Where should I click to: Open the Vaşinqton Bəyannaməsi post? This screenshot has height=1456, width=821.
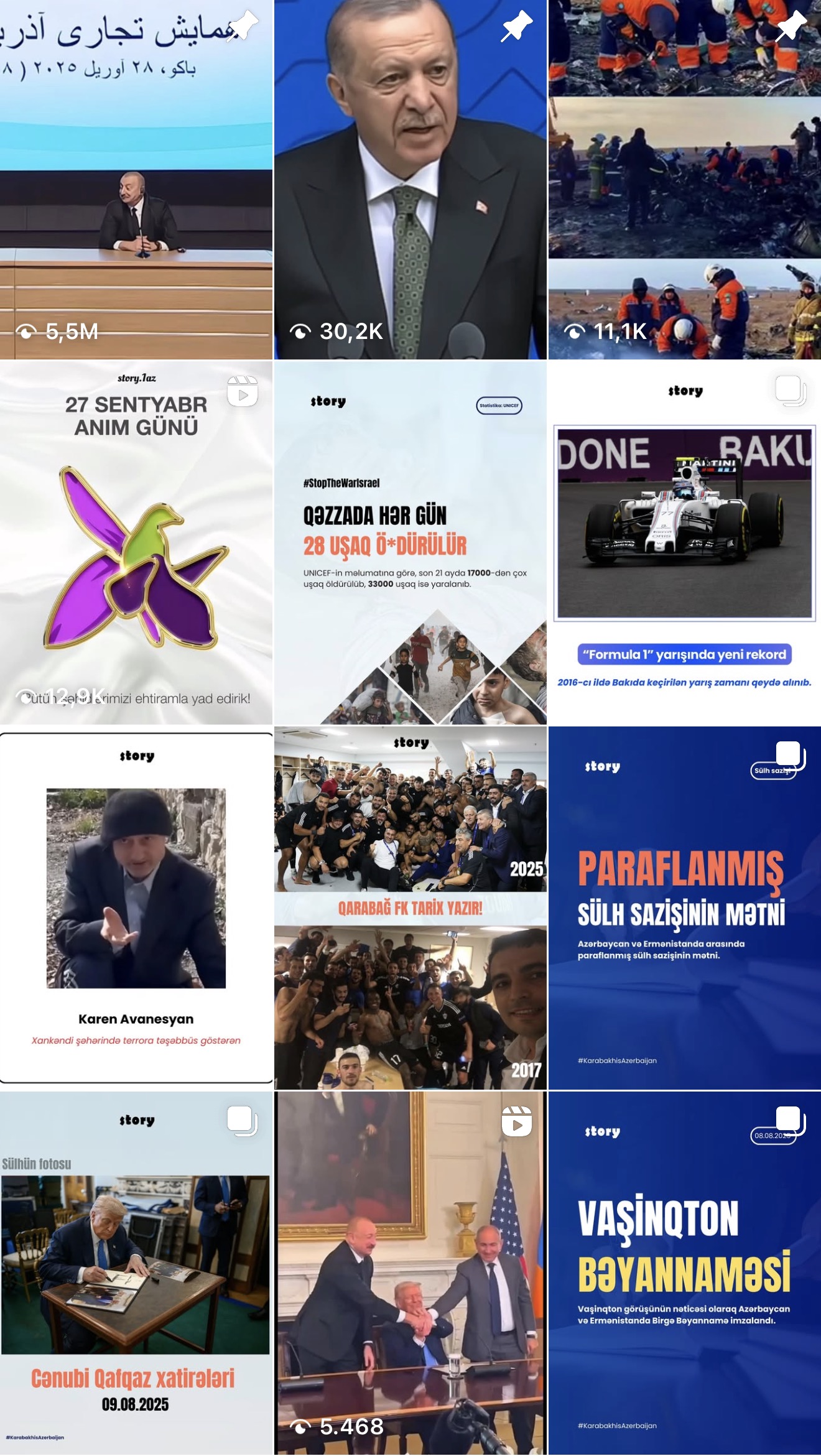click(684, 1273)
